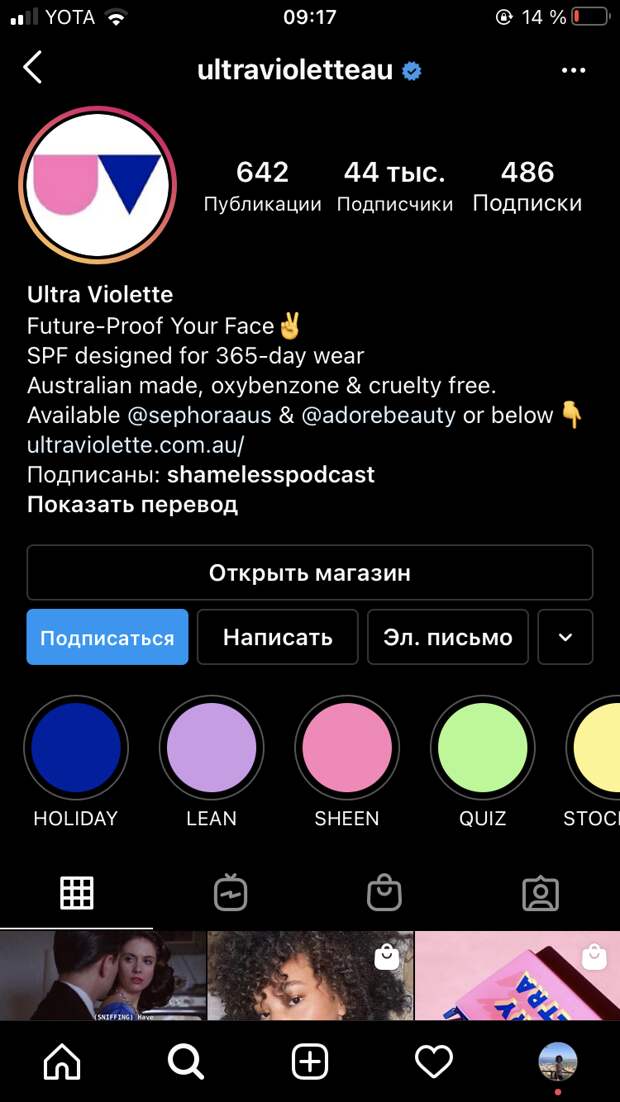The image size is (620, 1102).
Task: Tap the Подписаться follow button
Action: point(107,637)
